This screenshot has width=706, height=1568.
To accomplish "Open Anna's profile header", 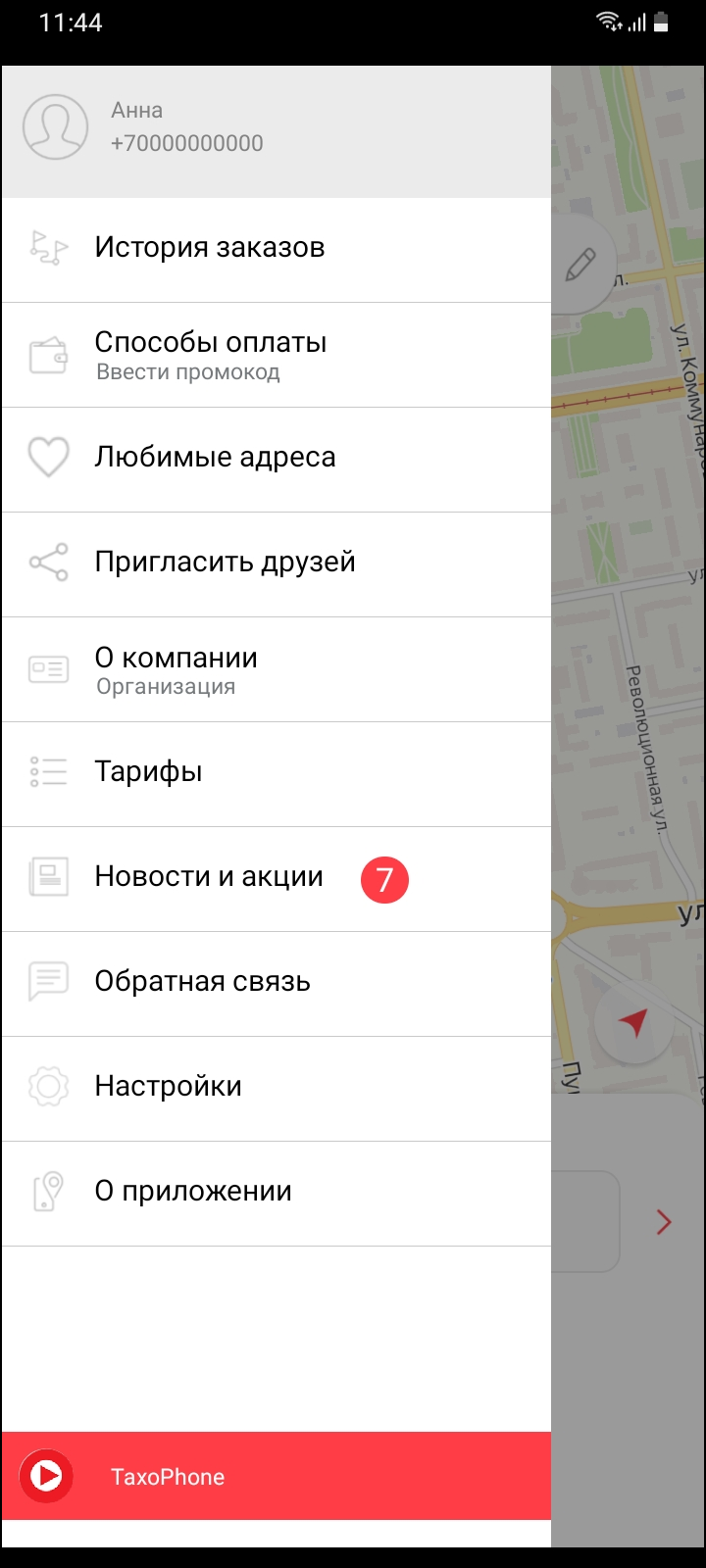I will pos(276,131).
